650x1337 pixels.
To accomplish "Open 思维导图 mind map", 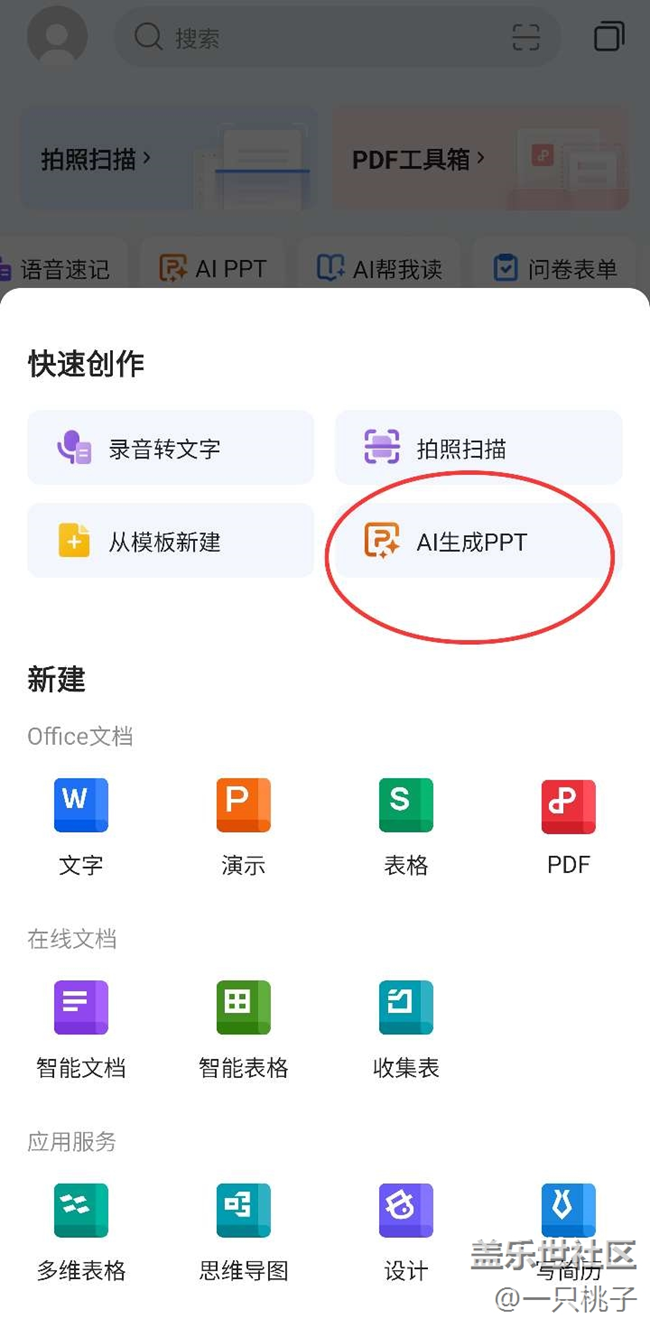I will click(x=243, y=1233).
